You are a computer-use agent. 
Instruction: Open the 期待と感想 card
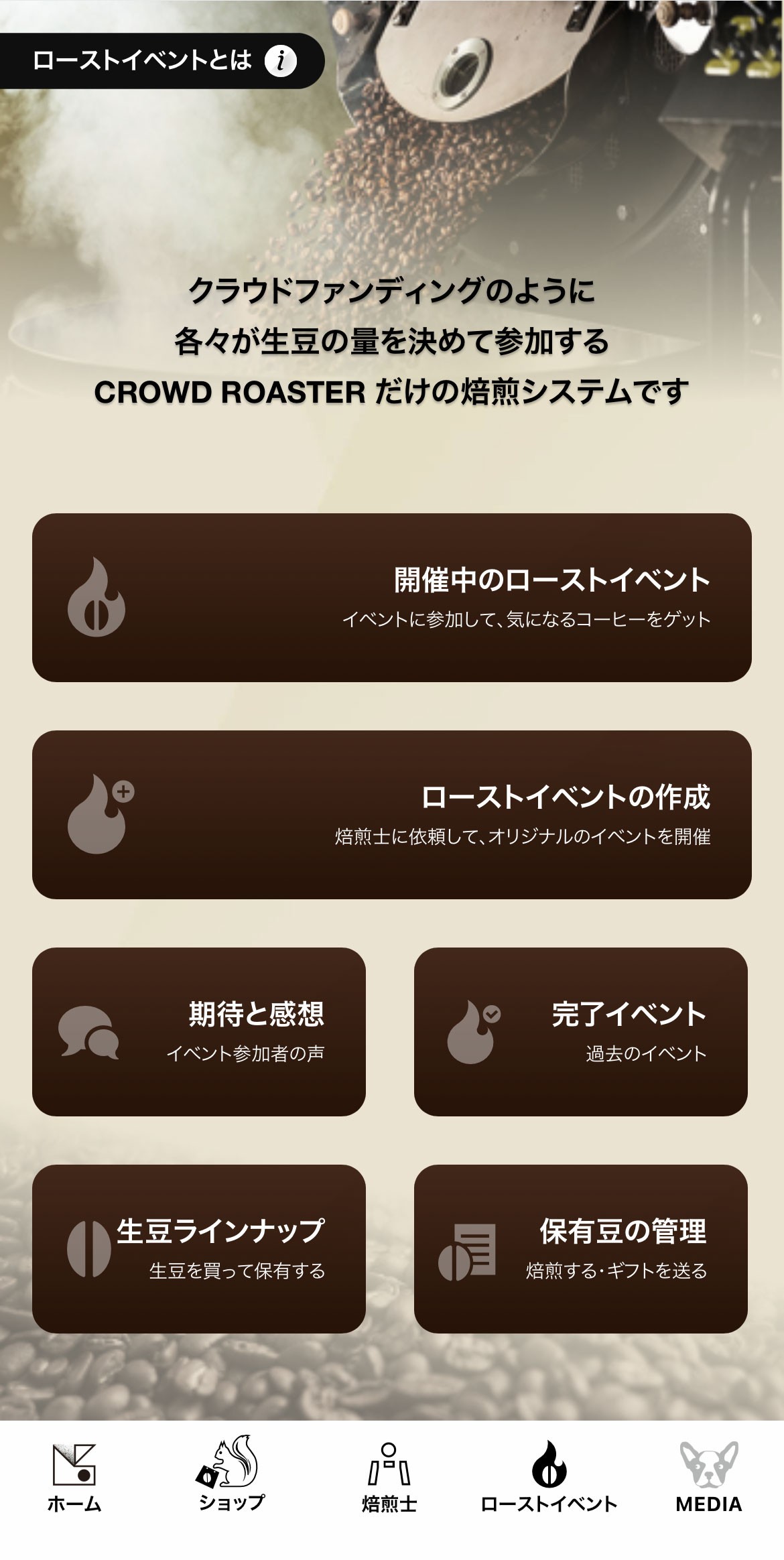coord(199,1032)
